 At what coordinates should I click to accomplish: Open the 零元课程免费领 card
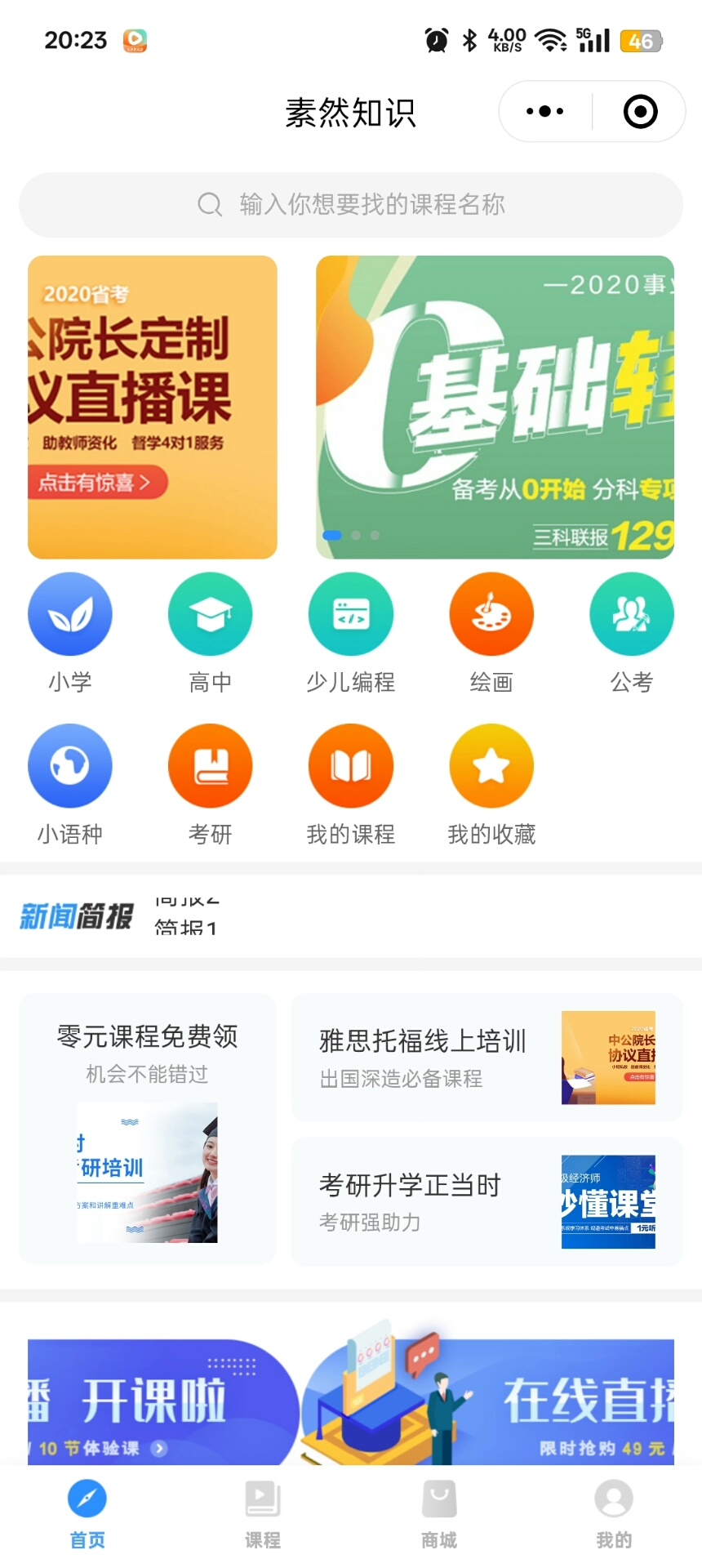click(148, 1129)
